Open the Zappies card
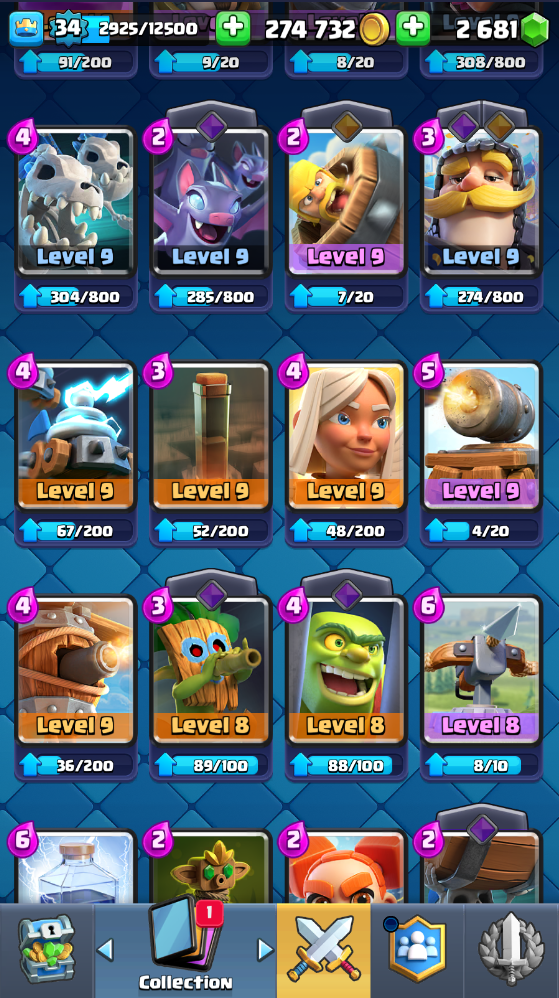Screen dimensions: 559x998 point(76,436)
